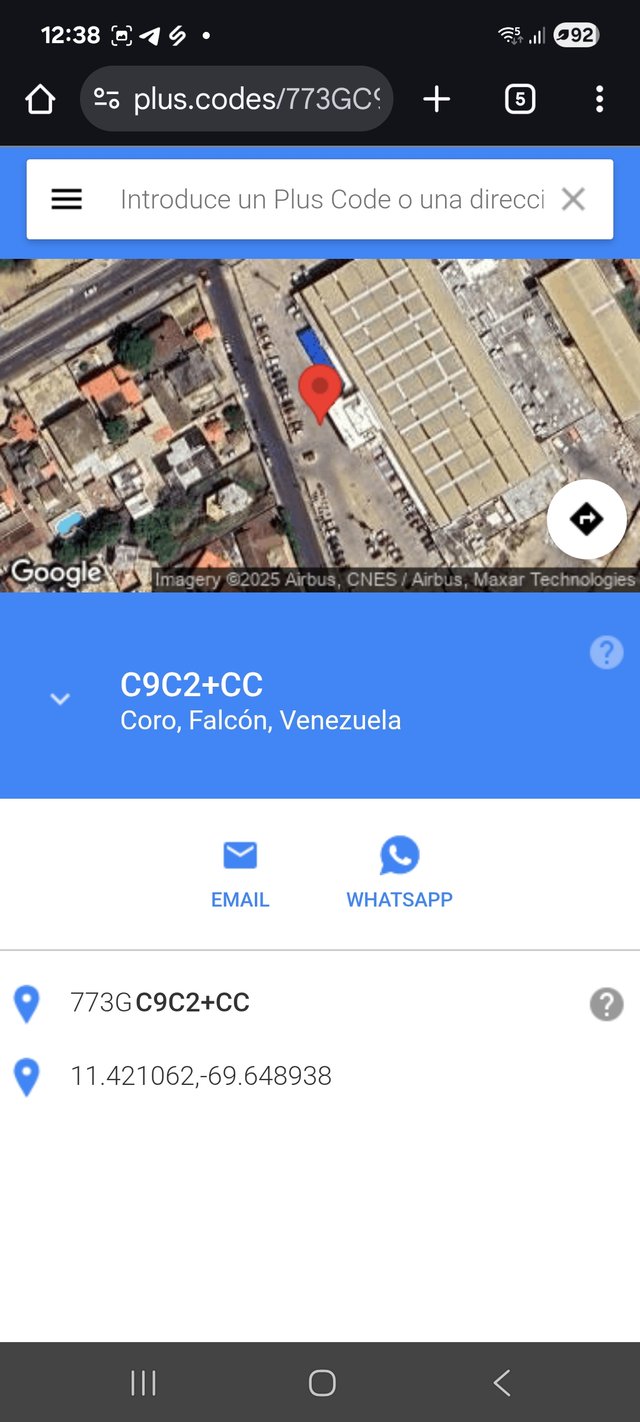Collapse the C9C2+CC info panel chevron
This screenshot has height=1422, width=640.
pyautogui.click(x=60, y=699)
